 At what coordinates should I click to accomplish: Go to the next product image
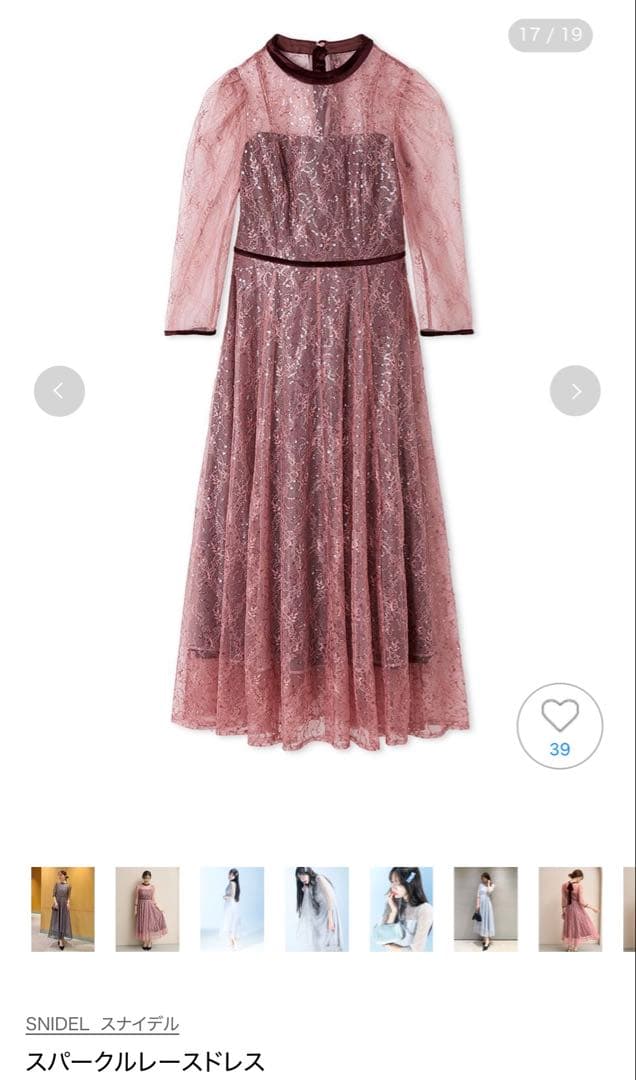(x=575, y=391)
